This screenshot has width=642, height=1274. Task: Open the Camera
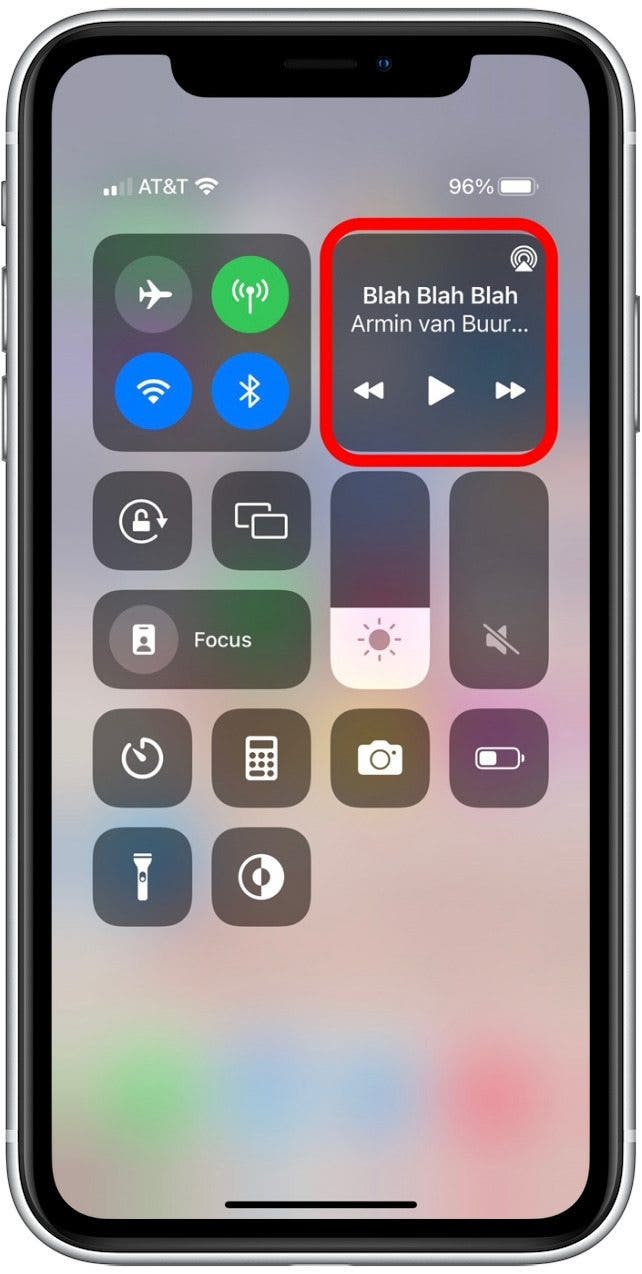380,759
